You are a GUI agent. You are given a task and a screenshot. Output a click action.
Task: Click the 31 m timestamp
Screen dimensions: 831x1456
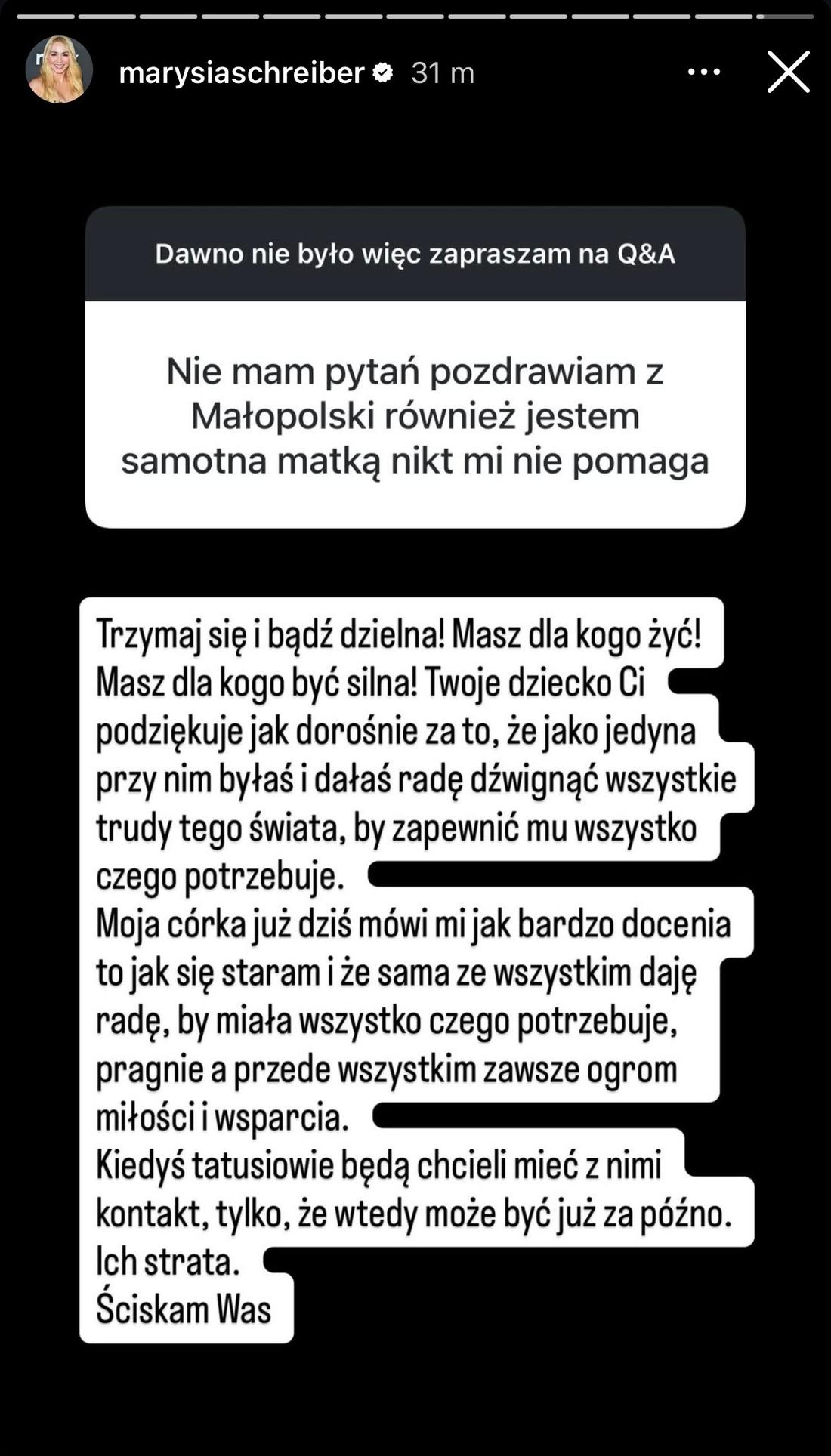442,72
